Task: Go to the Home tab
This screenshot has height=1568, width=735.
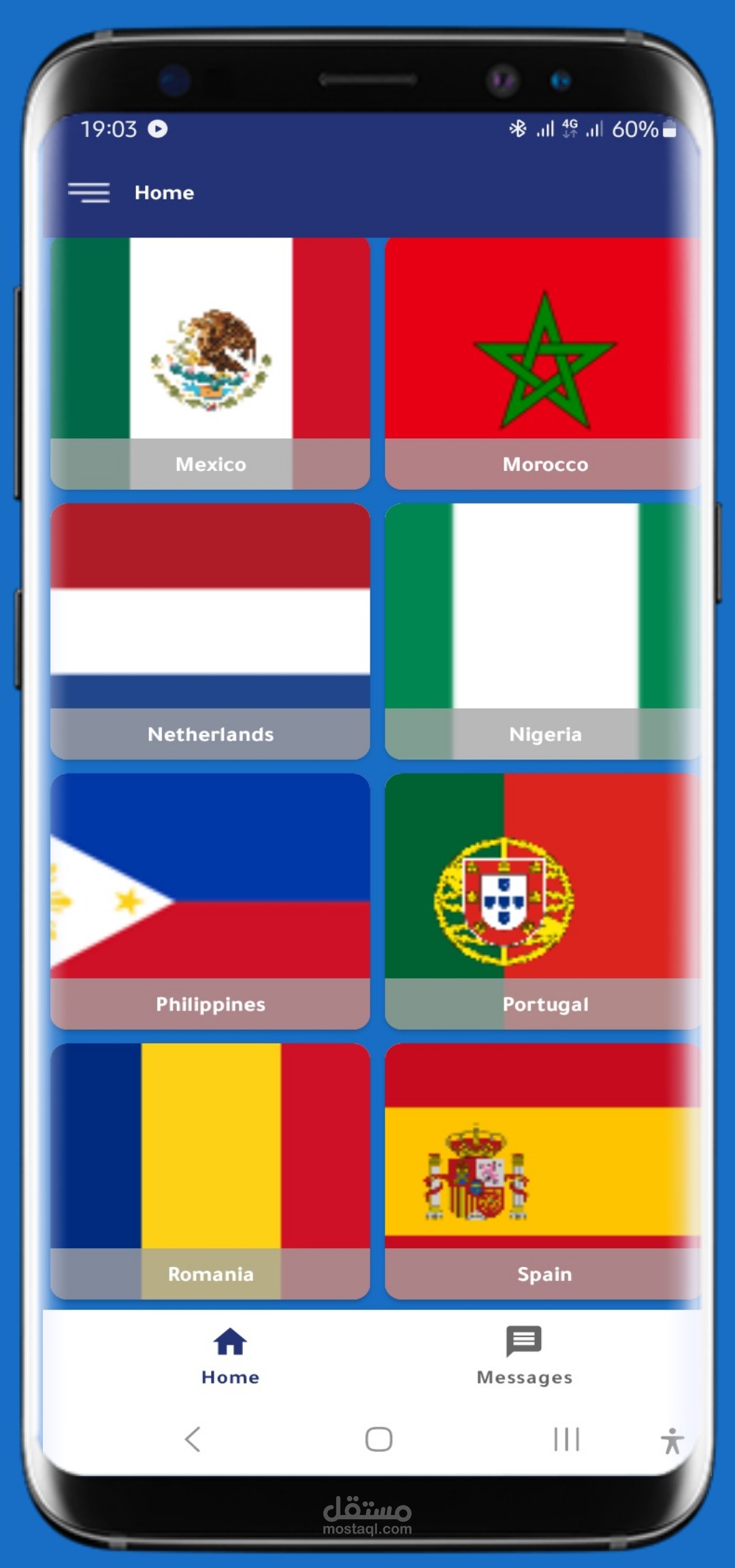Action: coord(230,1356)
